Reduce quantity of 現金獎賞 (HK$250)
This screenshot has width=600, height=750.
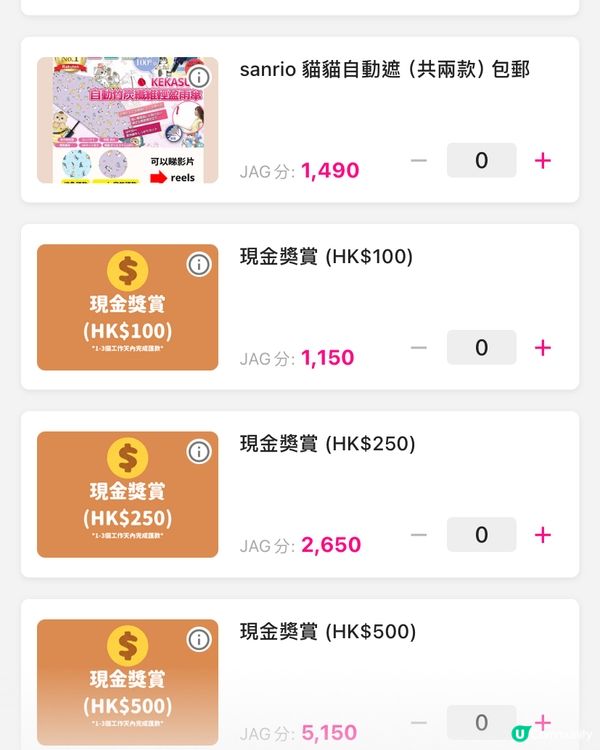click(x=419, y=534)
